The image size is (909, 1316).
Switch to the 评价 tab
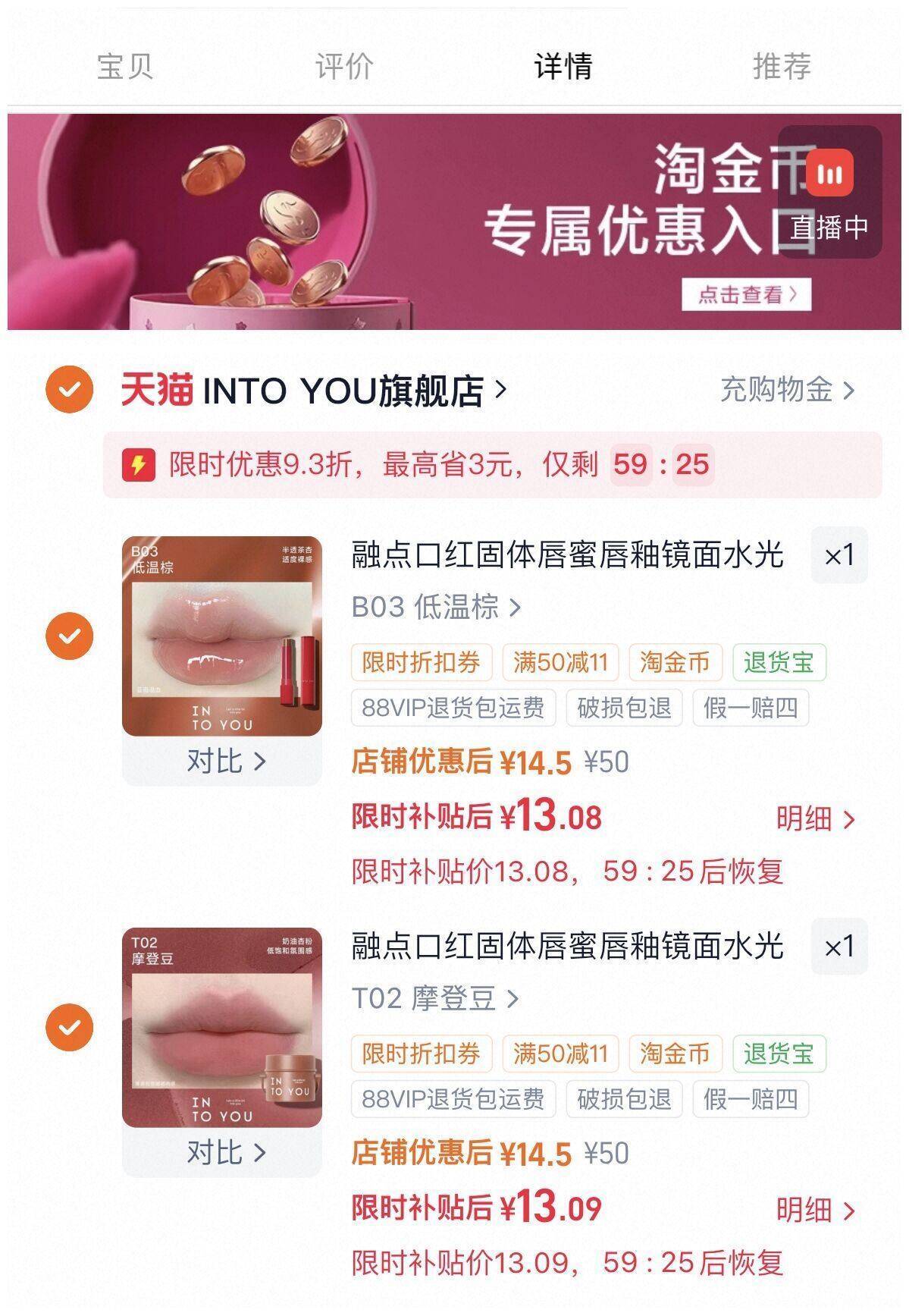coord(344,66)
